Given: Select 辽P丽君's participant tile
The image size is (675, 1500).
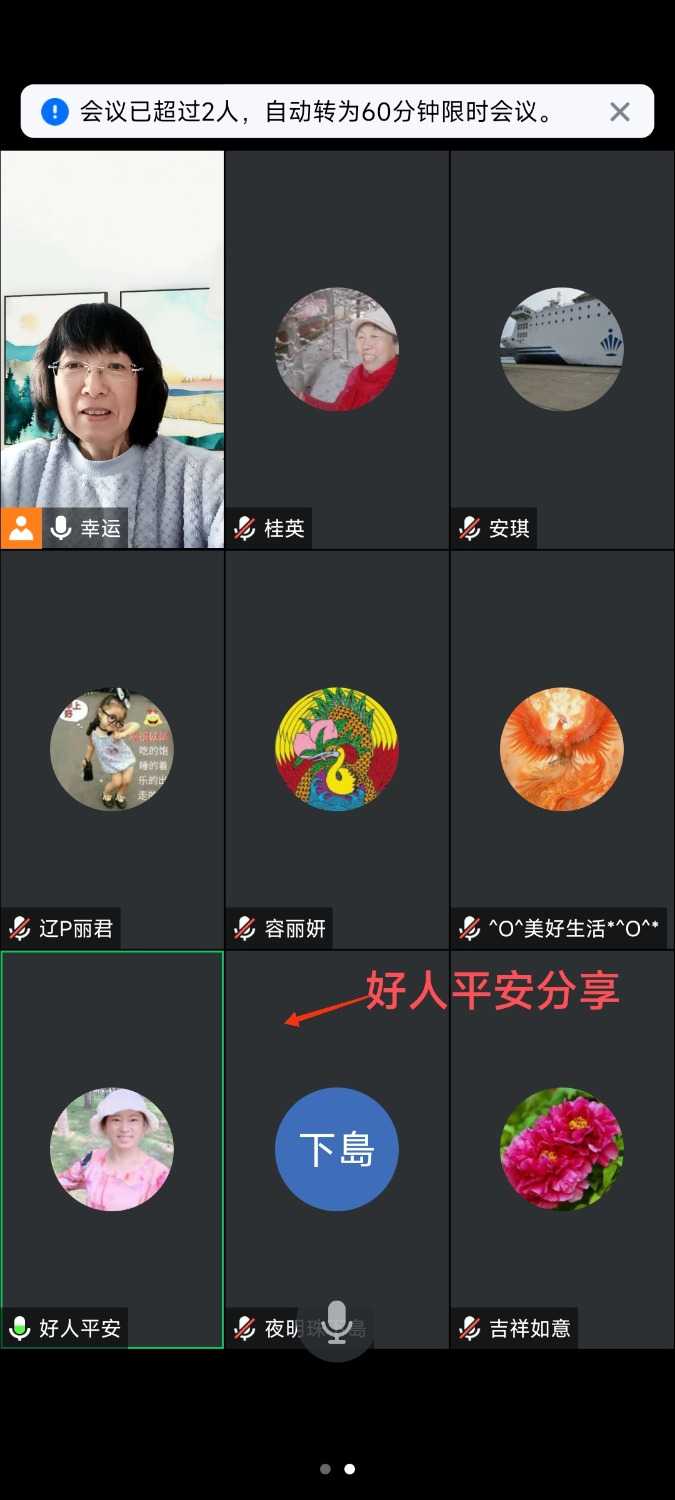Looking at the screenshot, I should click(x=112, y=750).
